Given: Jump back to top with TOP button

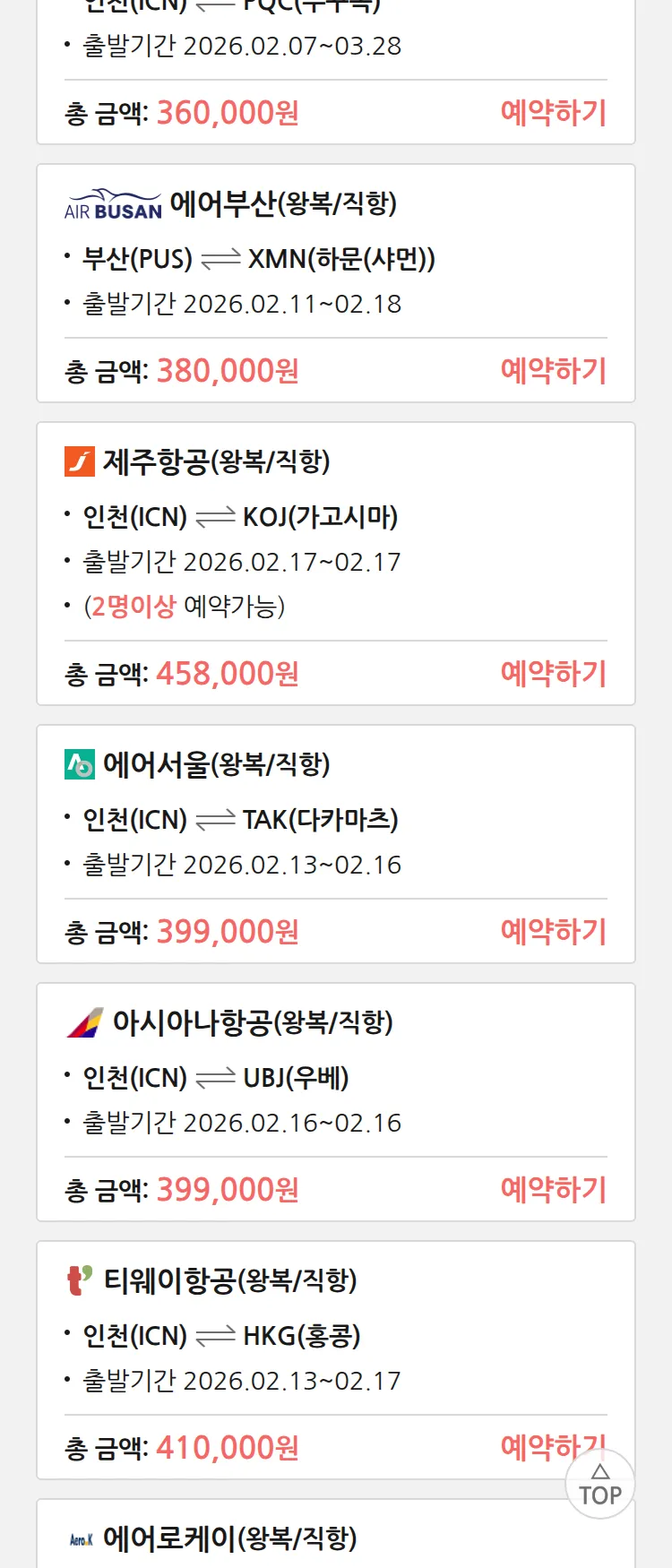Looking at the screenshot, I should [600, 1486].
